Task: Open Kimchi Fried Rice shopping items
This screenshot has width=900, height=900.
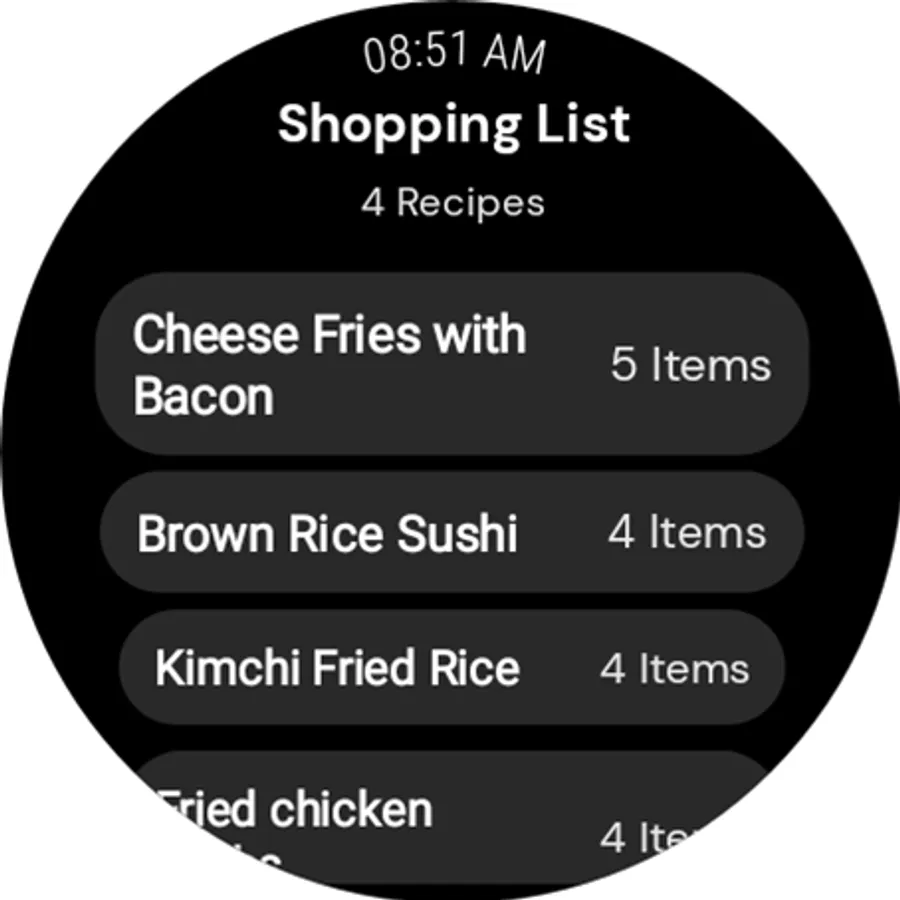Action: [450, 667]
